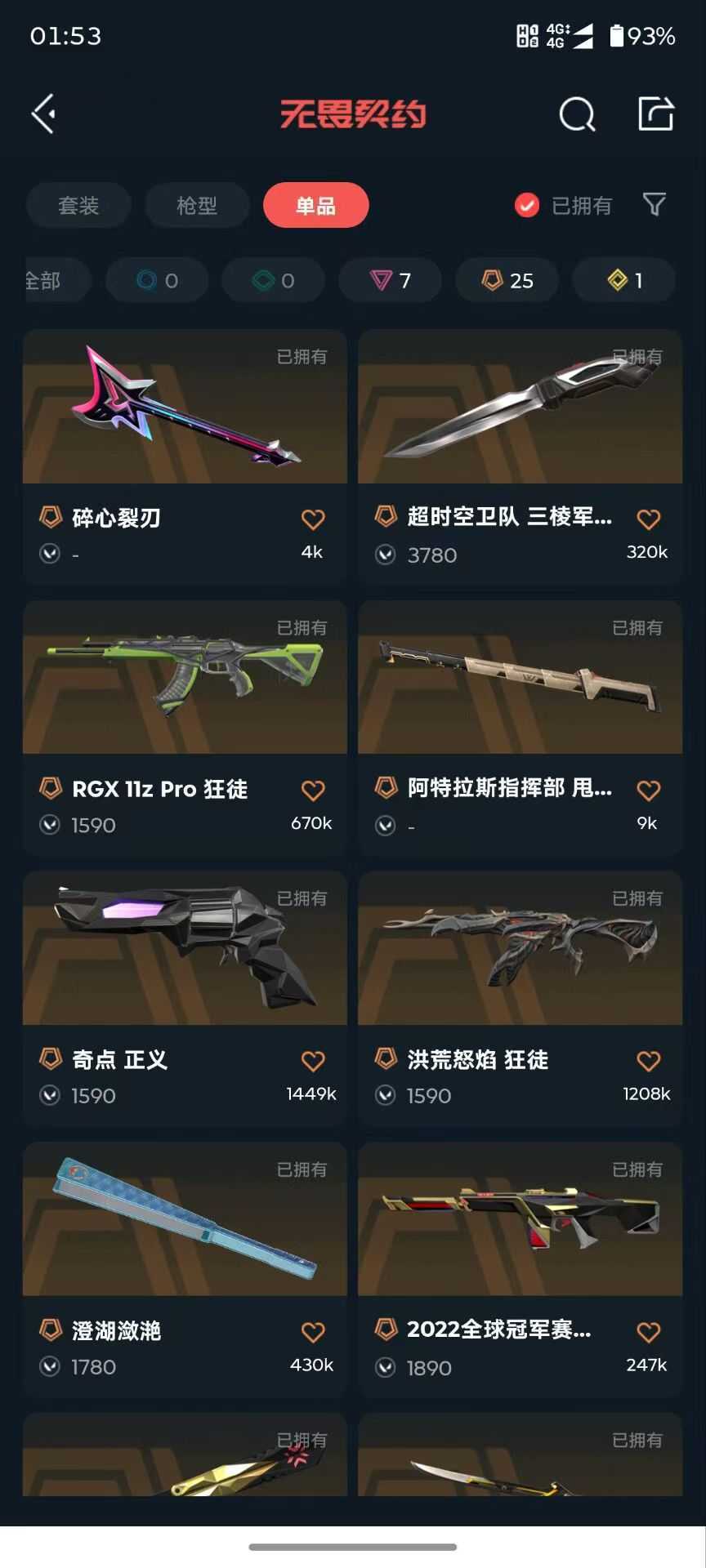View the 2022全球冠军赛 skin card
This screenshot has width=706, height=1568.
521,1269
